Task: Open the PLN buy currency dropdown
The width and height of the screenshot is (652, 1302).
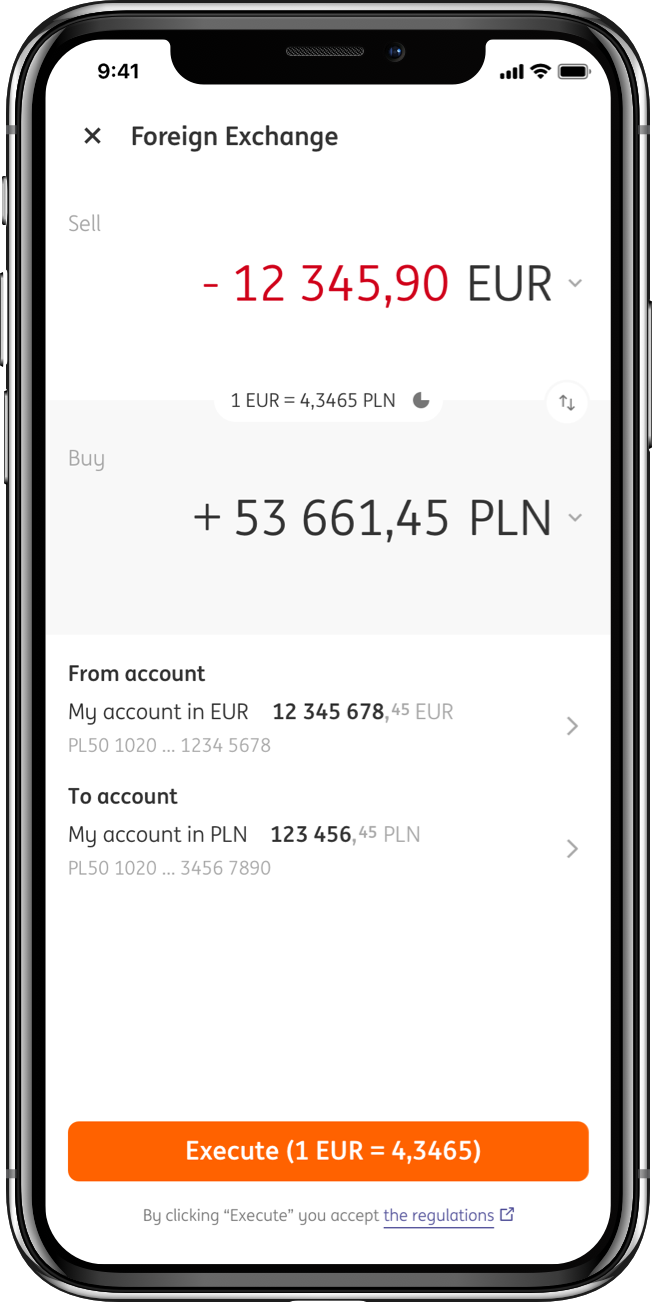Action: 574,518
